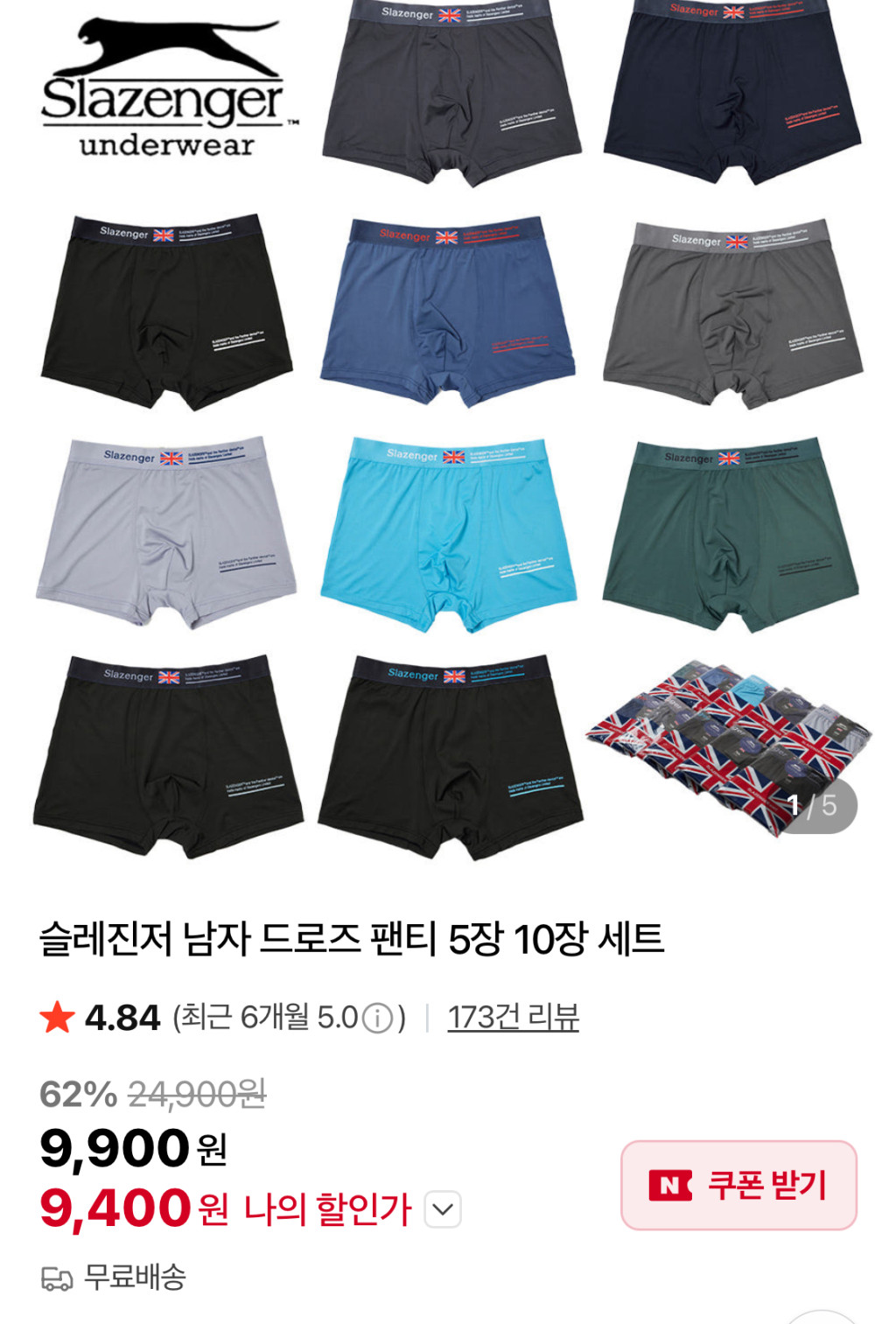Expand the 나의 할인가 discount details
This screenshot has width=896, height=1324.
pos(443,1209)
